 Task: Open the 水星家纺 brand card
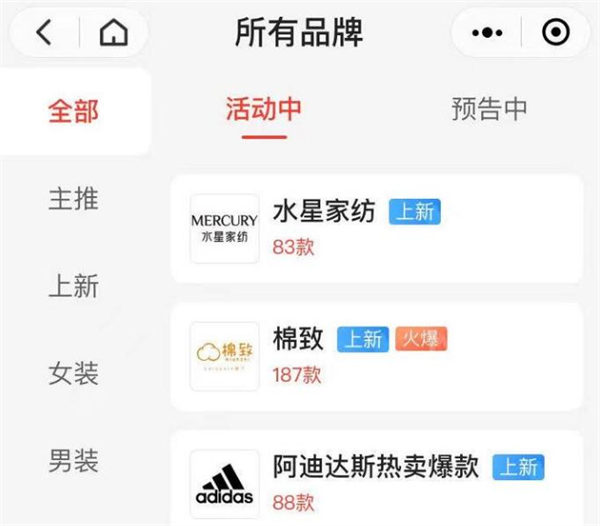point(376,229)
